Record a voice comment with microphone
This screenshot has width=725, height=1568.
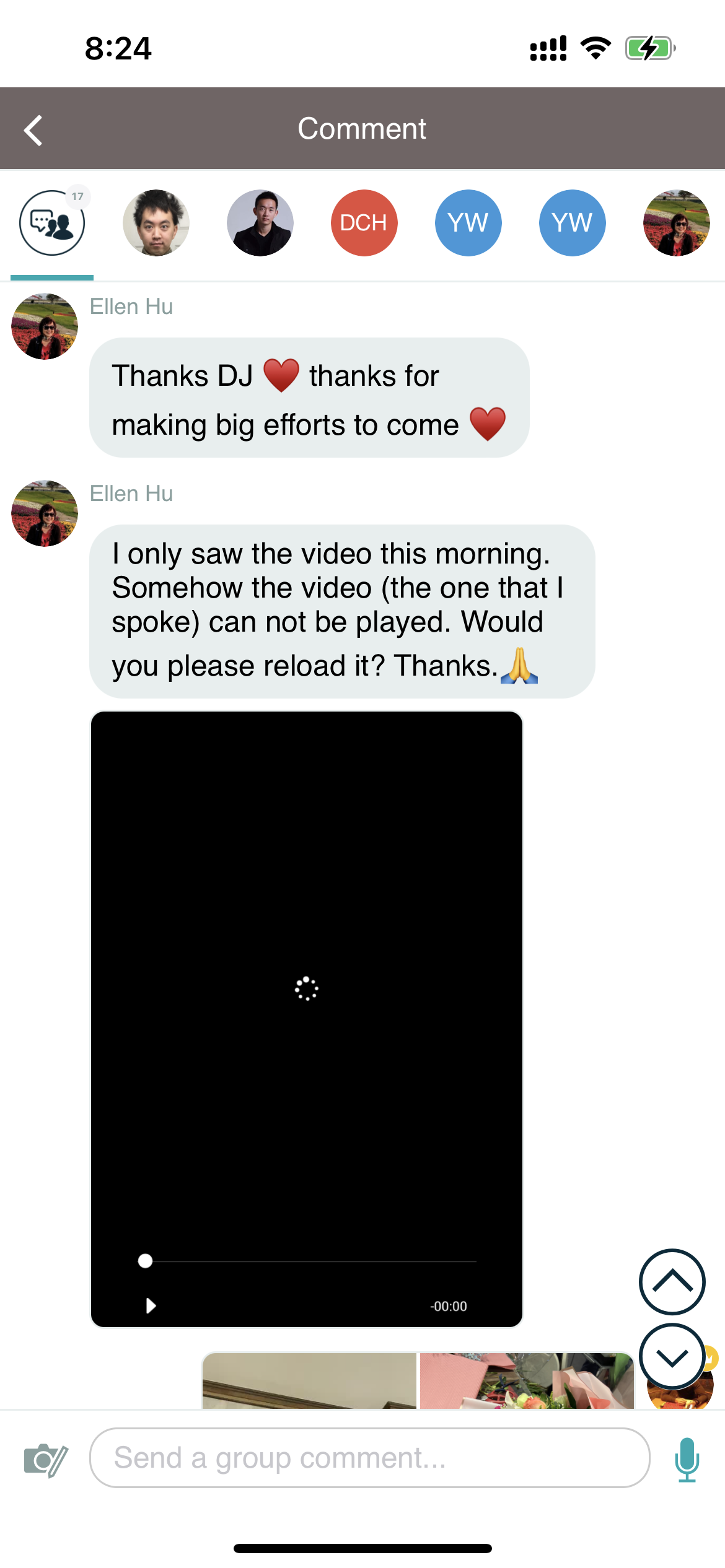coord(687,1460)
